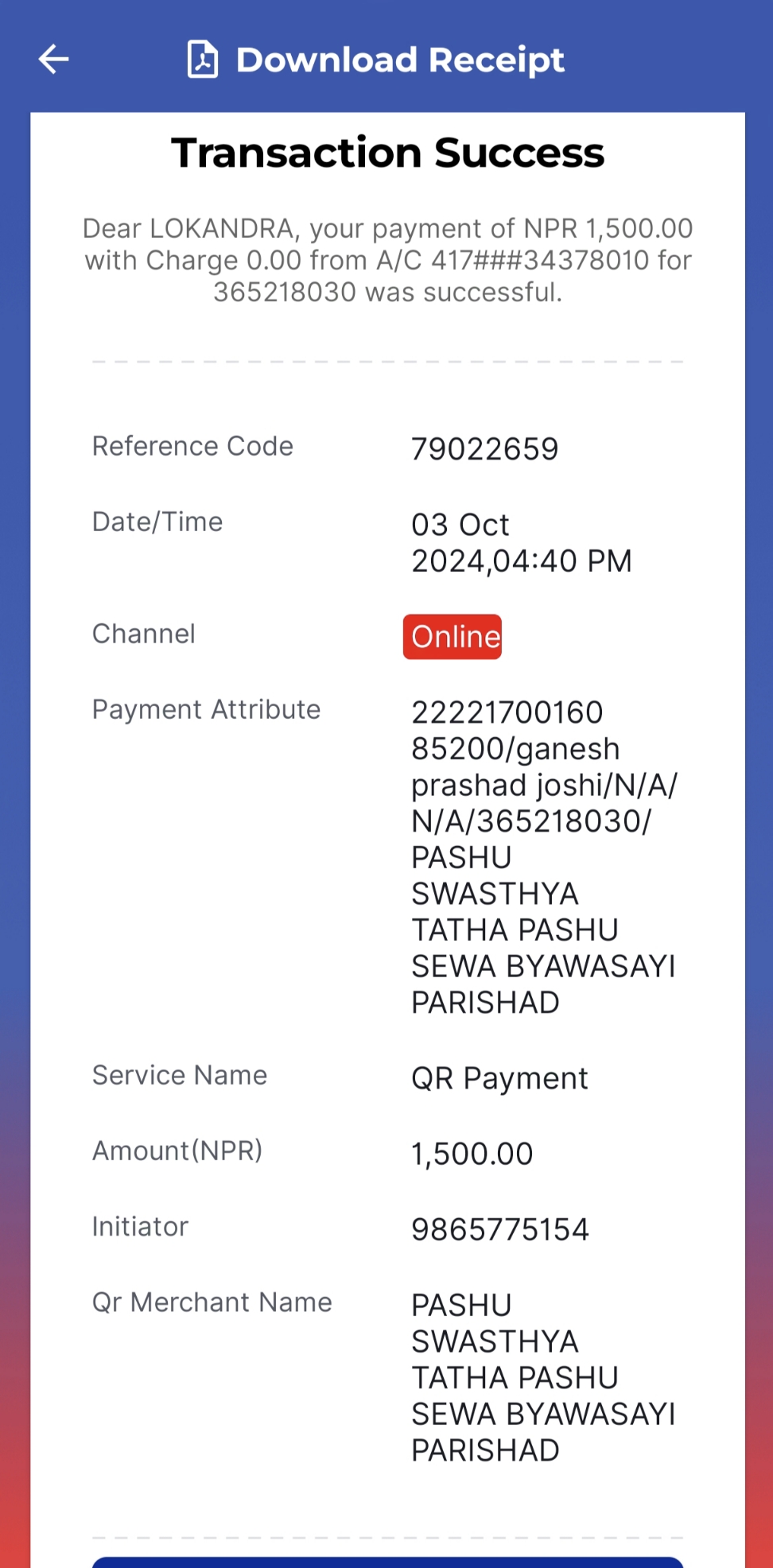Download the transaction receipt PDF
Viewport: 773px width, 1568px height.
coord(375,60)
